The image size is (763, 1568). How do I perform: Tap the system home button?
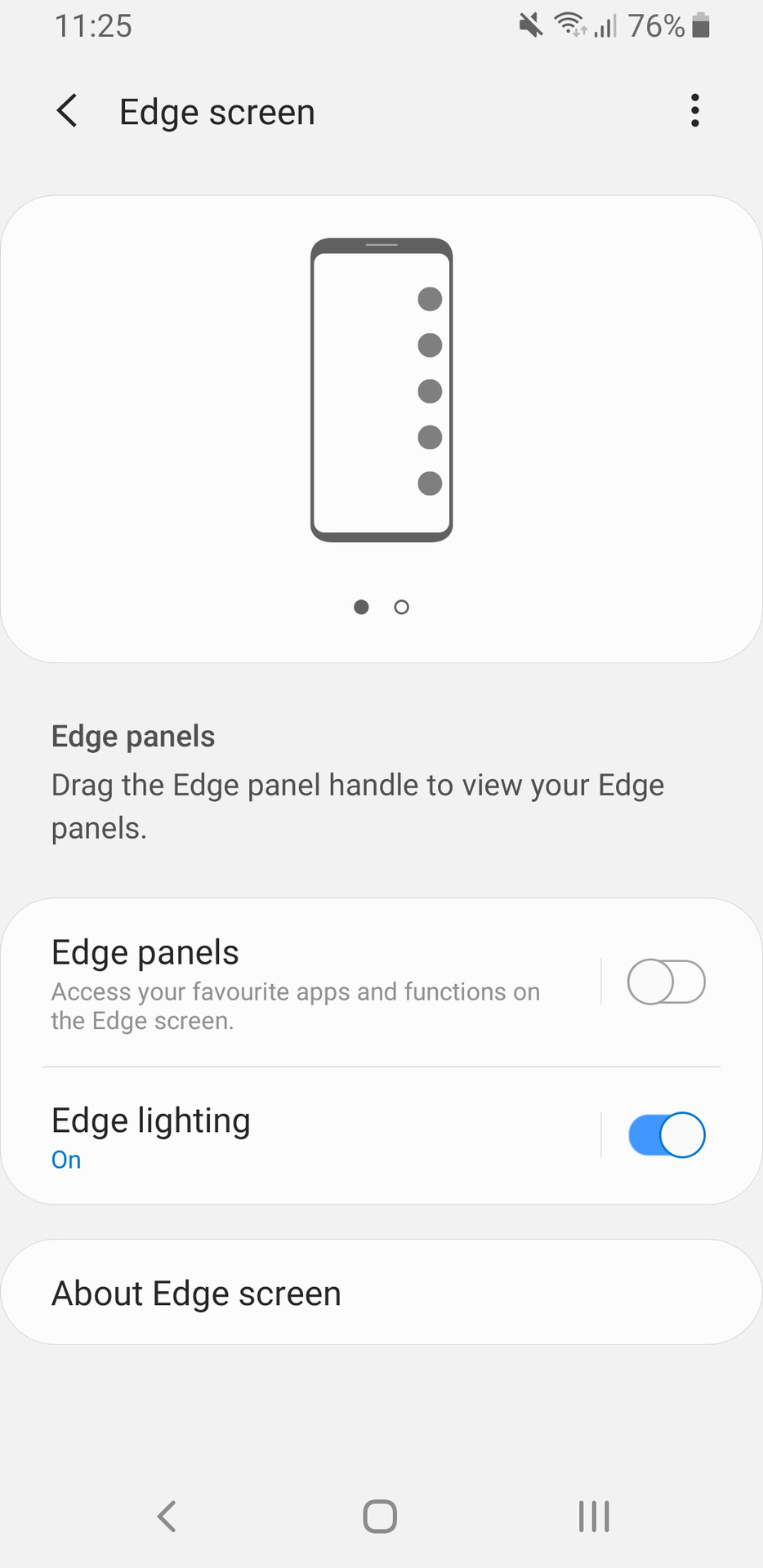click(x=380, y=1517)
